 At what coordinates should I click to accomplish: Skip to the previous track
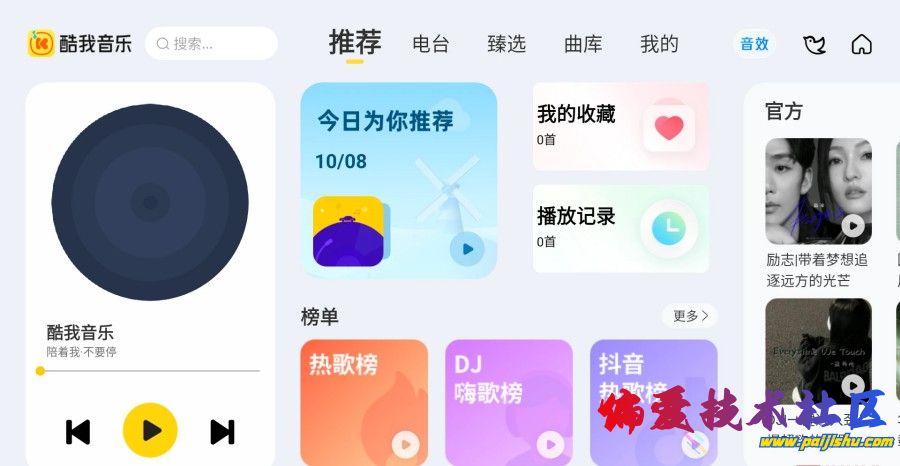tap(78, 432)
